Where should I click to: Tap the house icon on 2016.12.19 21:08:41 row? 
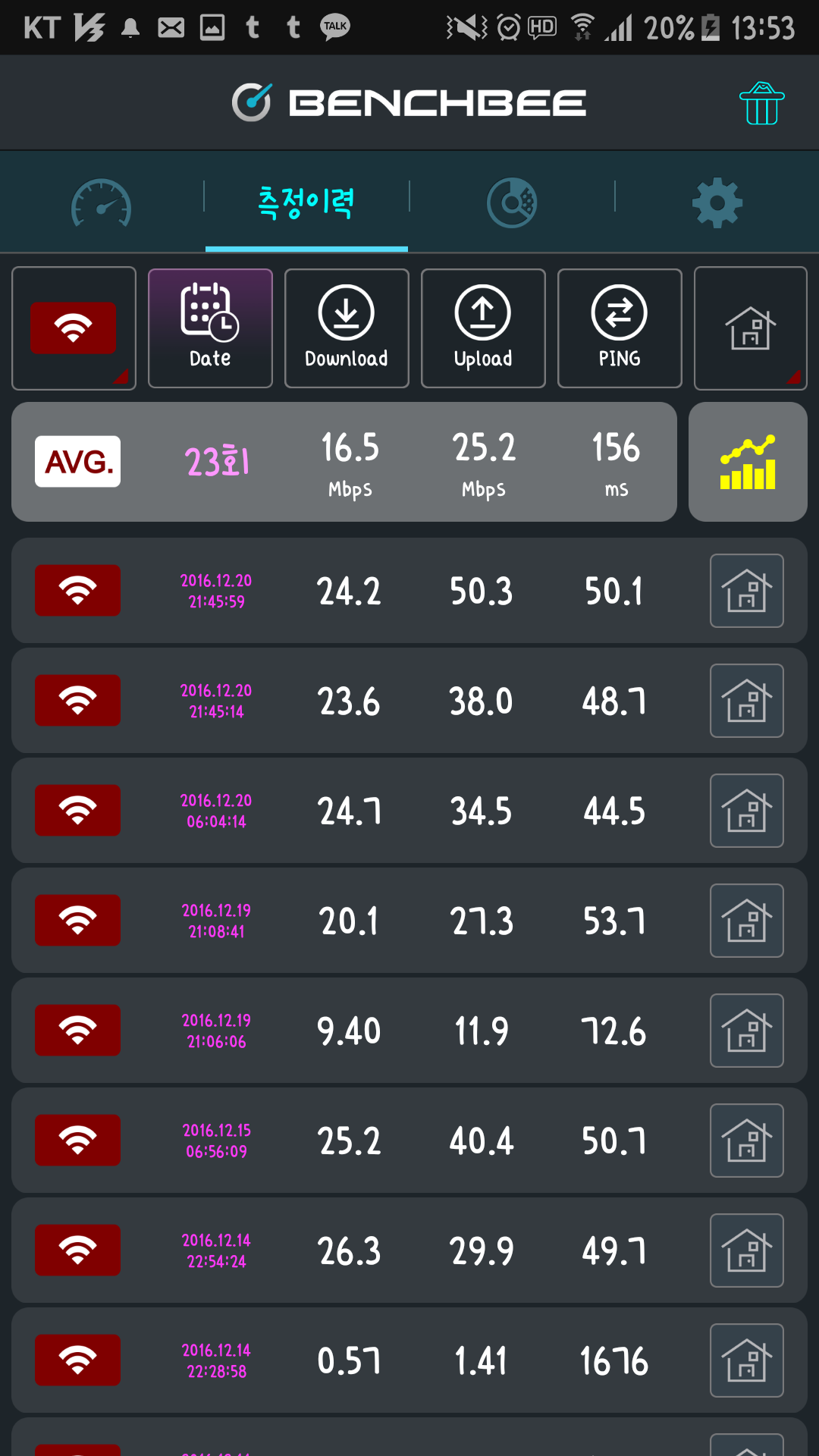[x=747, y=921]
